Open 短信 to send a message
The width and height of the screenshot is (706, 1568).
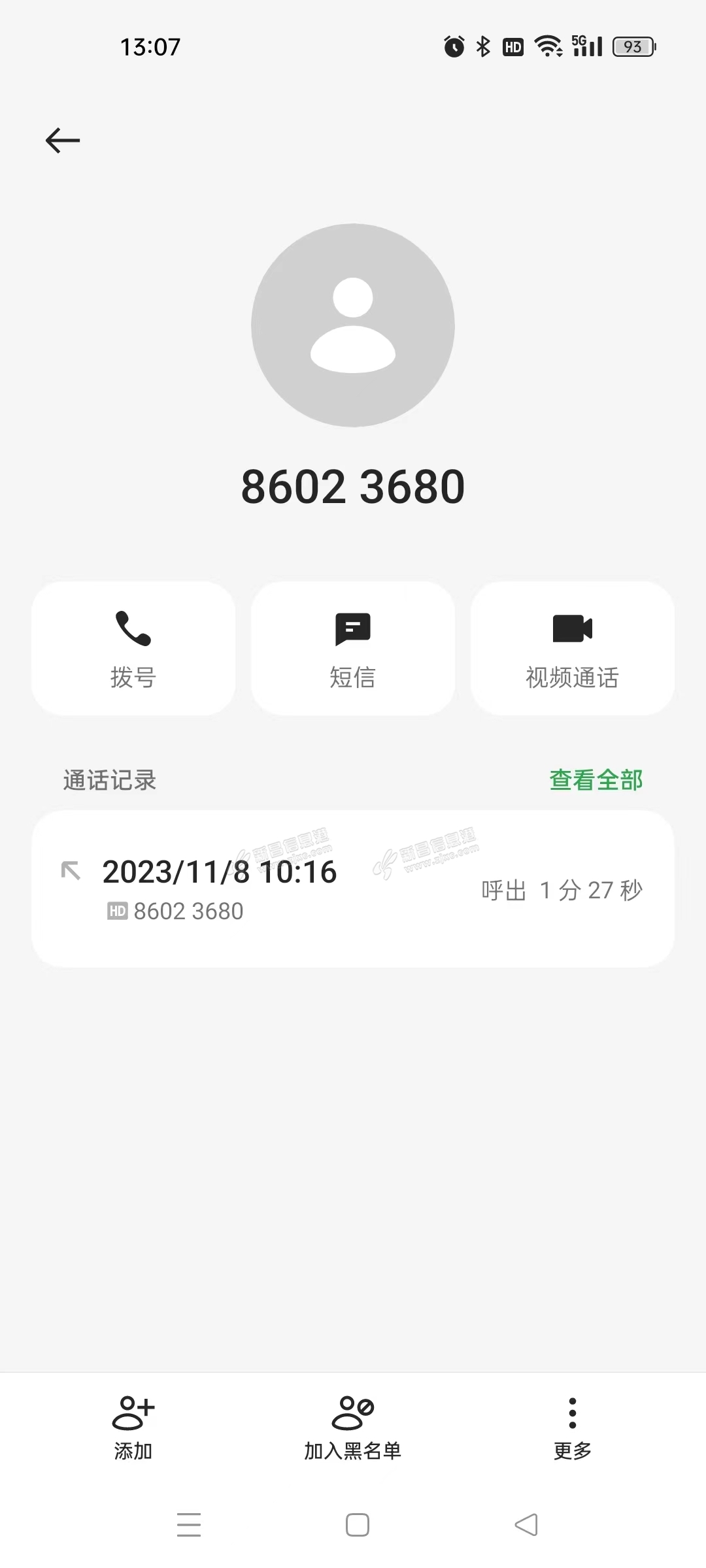click(x=353, y=648)
